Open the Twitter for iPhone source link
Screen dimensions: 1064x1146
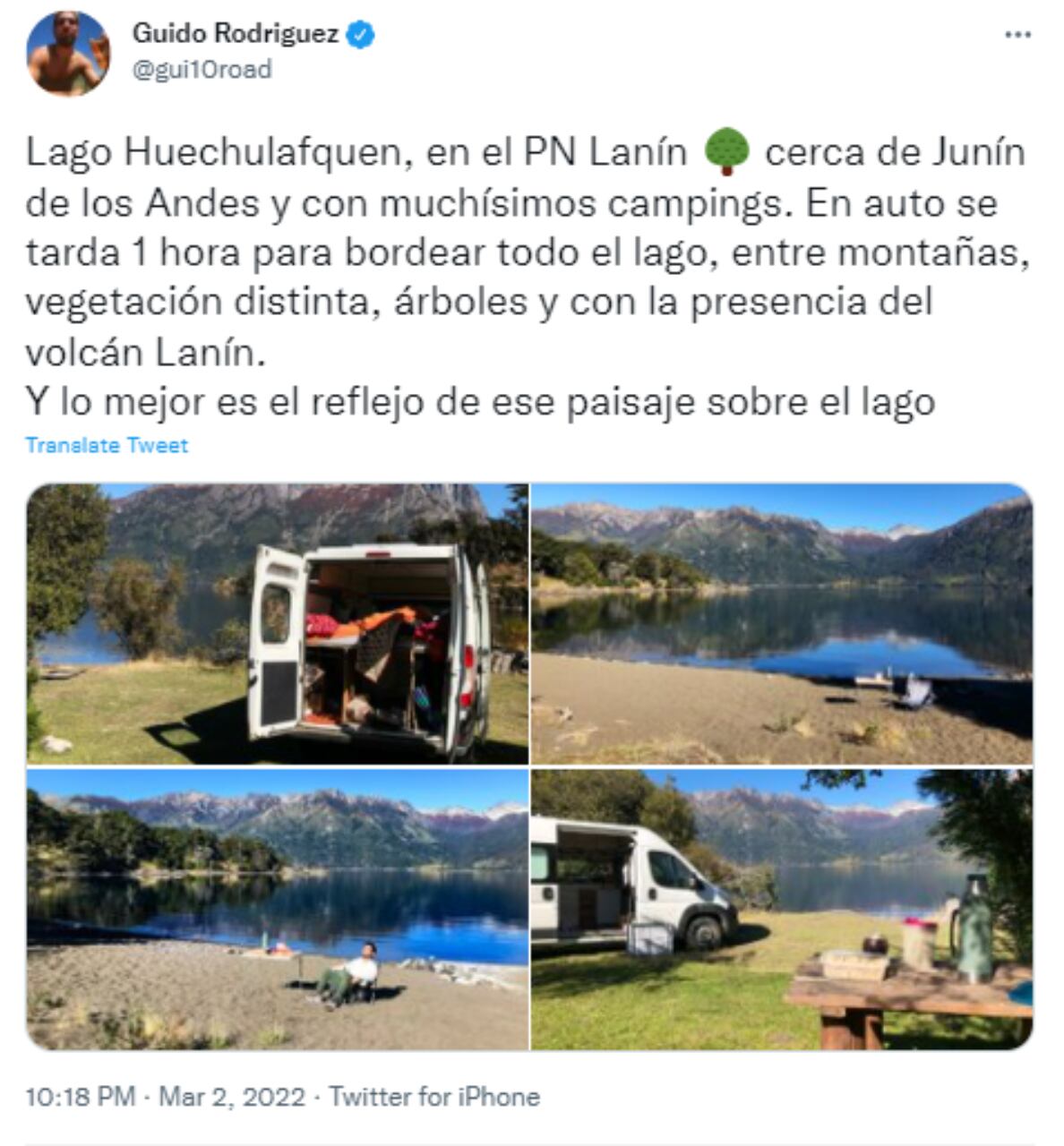click(434, 1097)
